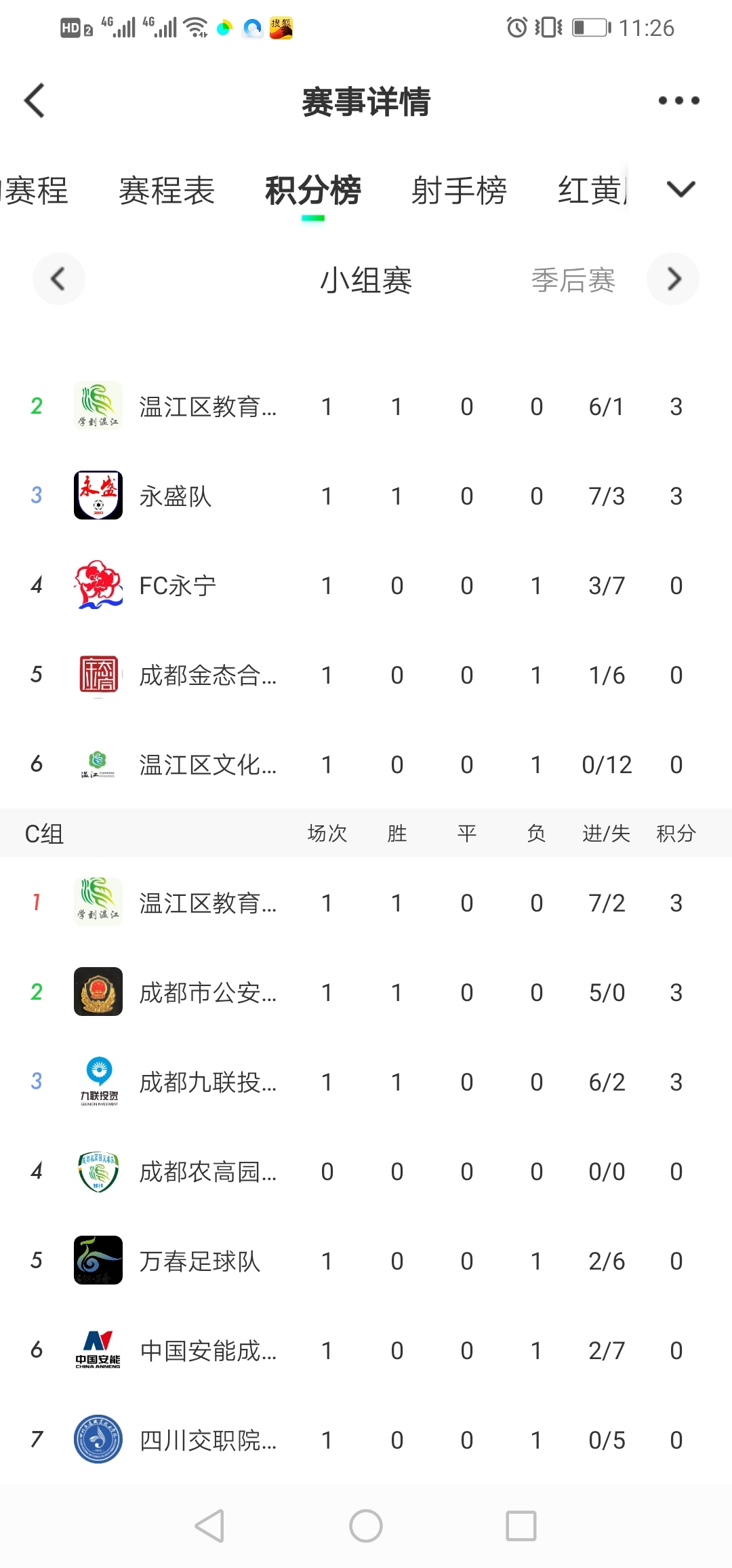
Task: Open the 中国安能成... team row
Action: coord(366,1350)
